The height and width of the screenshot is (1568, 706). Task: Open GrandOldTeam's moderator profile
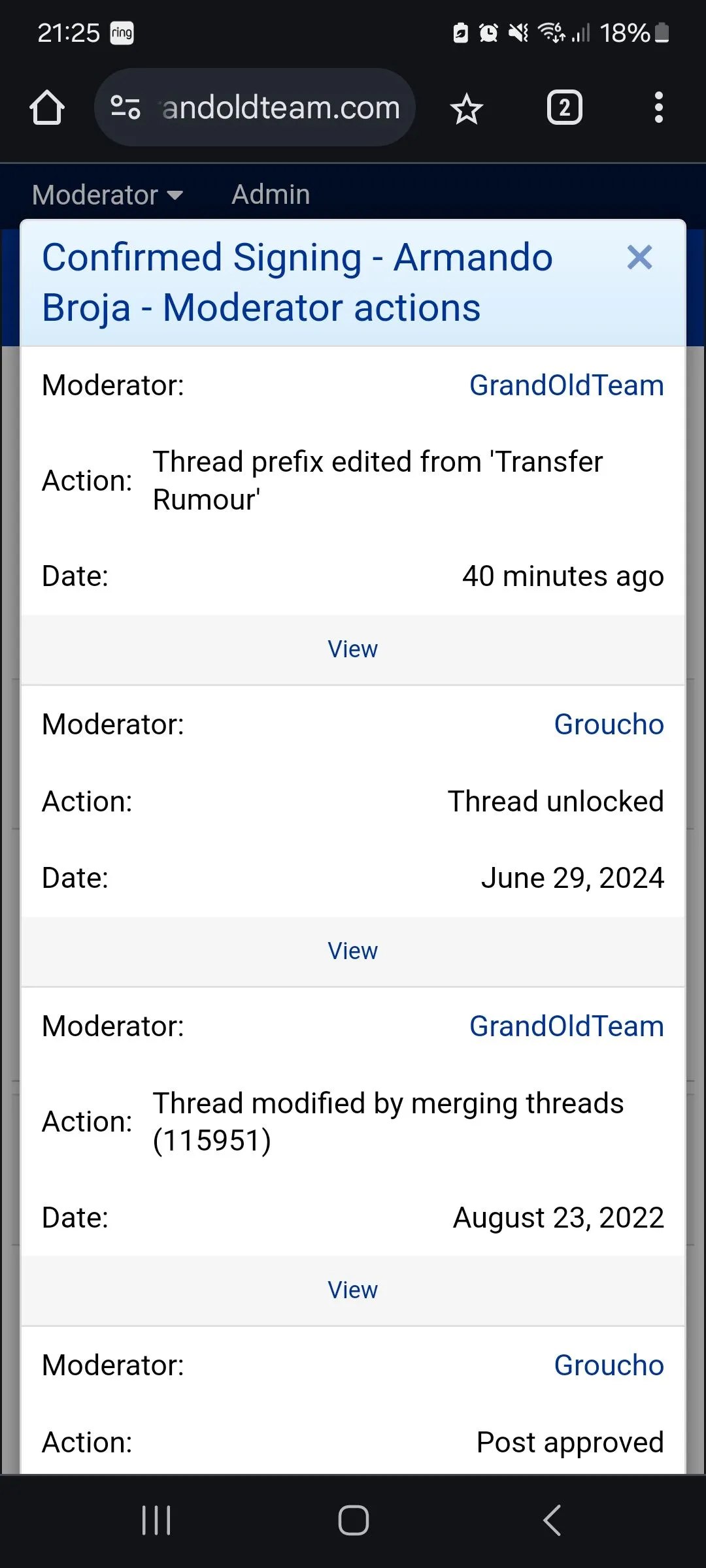[566, 385]
